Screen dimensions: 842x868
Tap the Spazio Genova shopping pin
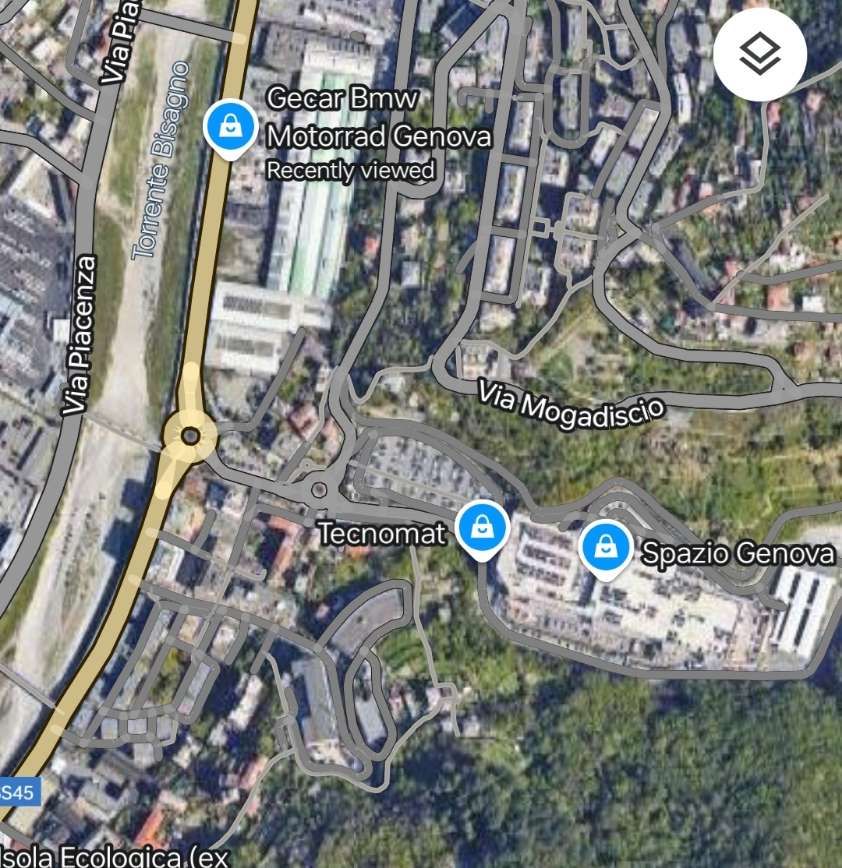pyautogui.click(x=605, y=548)
